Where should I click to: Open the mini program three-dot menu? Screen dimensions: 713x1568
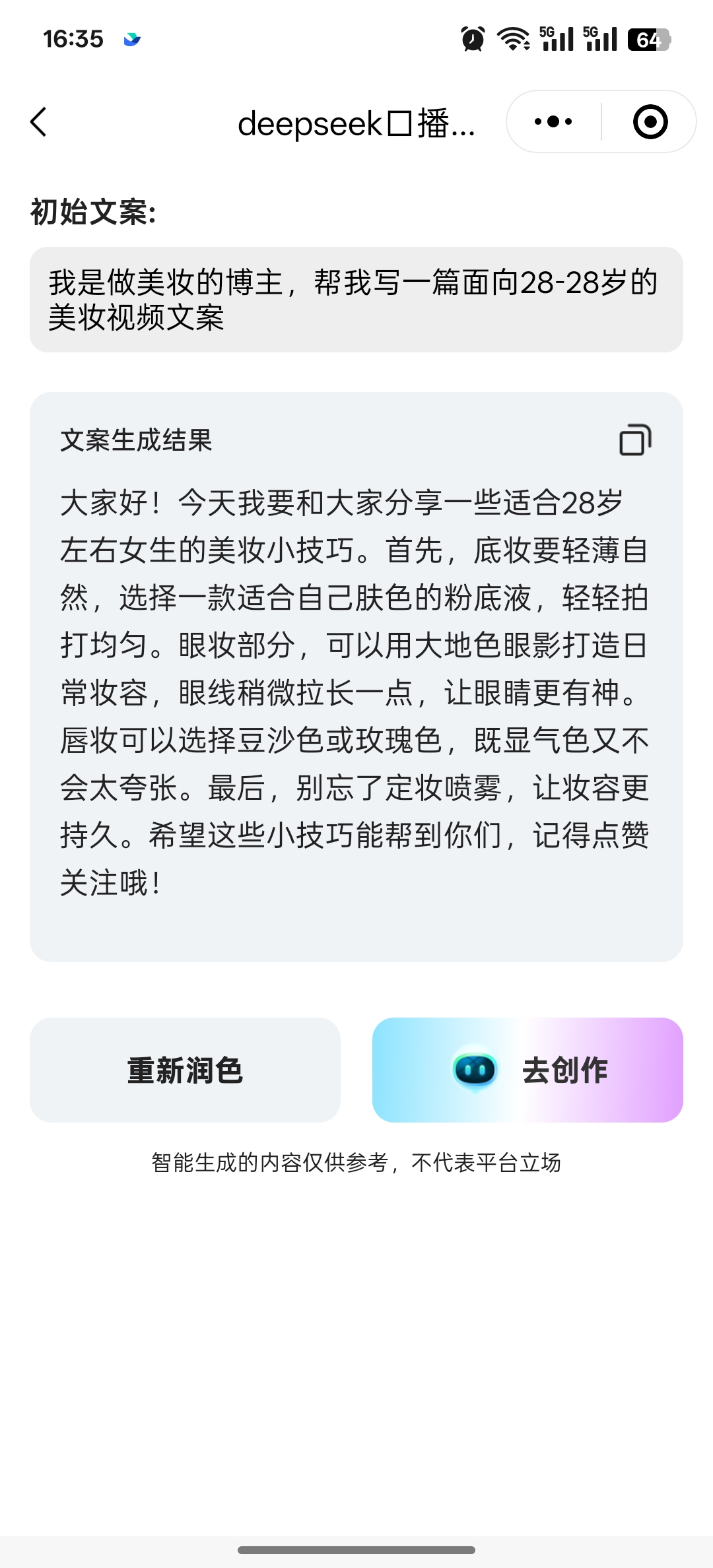tap(553, 122)
